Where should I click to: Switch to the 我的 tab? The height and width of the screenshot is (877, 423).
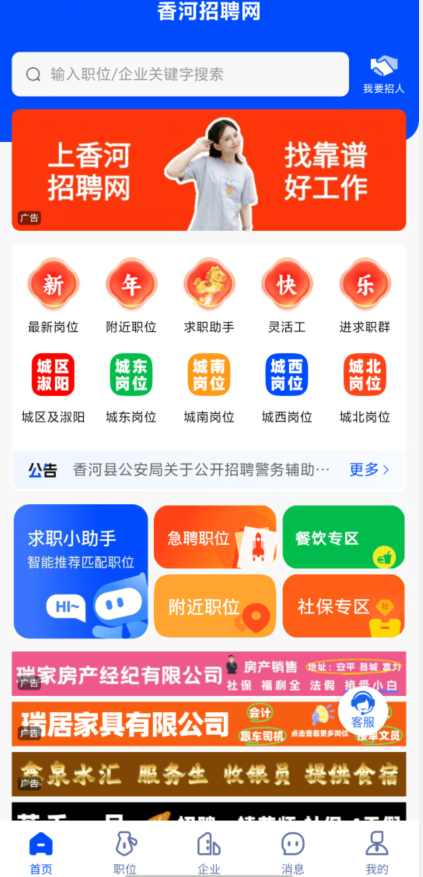pos(377,852)
